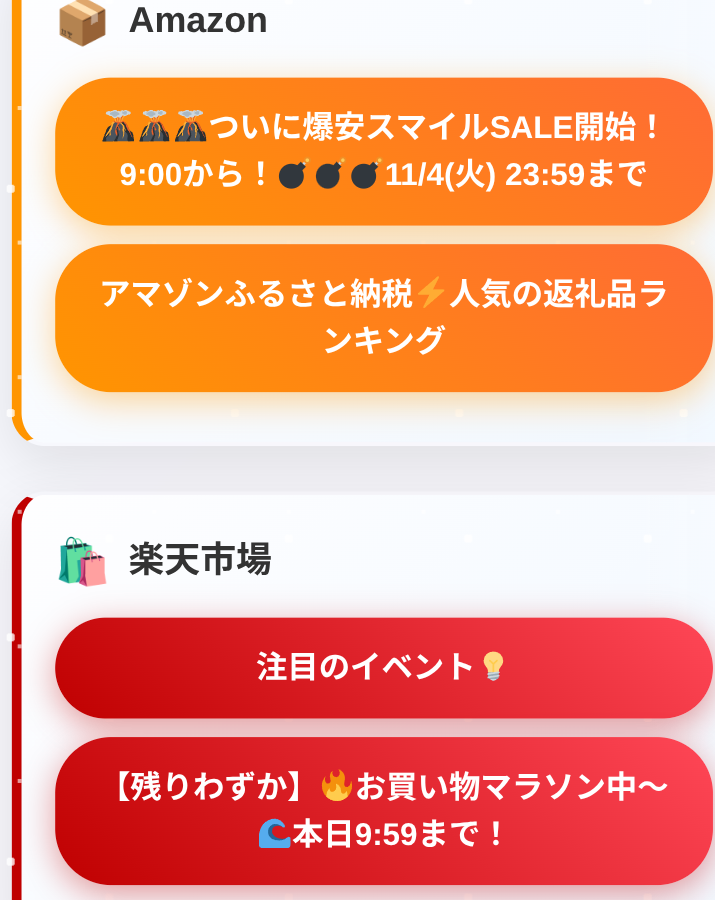This screenshot has width=715, height=900.
Task: Open the Rakuten お買い物マラソン button
Action: pos(383,810)
